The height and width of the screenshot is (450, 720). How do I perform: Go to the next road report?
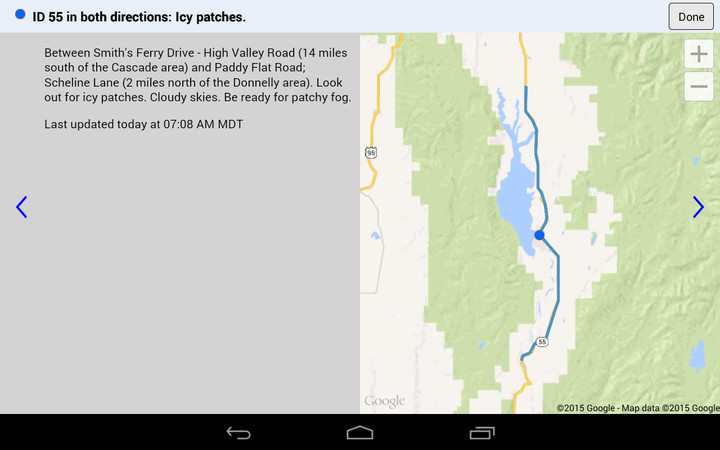698,207
